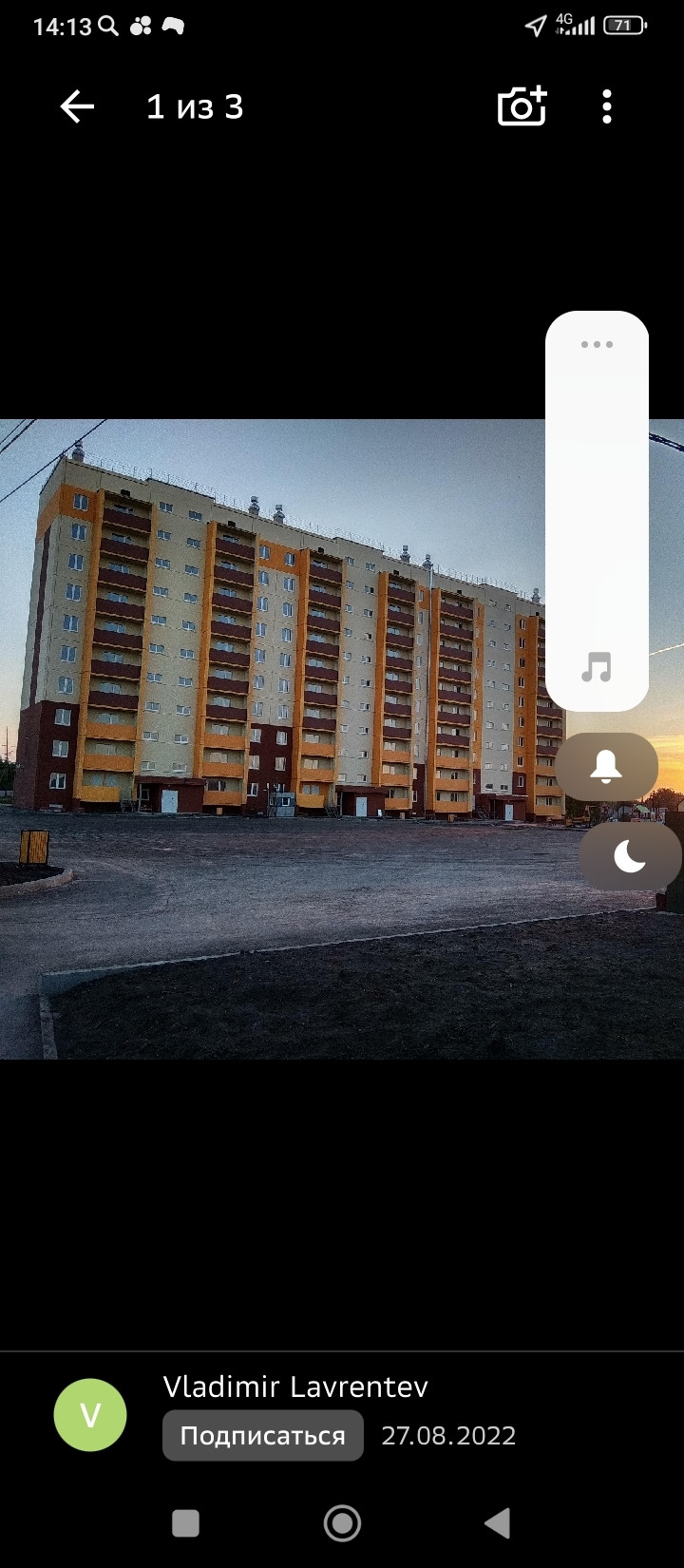Viewport: 684px width, 1568px height.
Task: Go back using the top arrow
Action: [77, 106]
